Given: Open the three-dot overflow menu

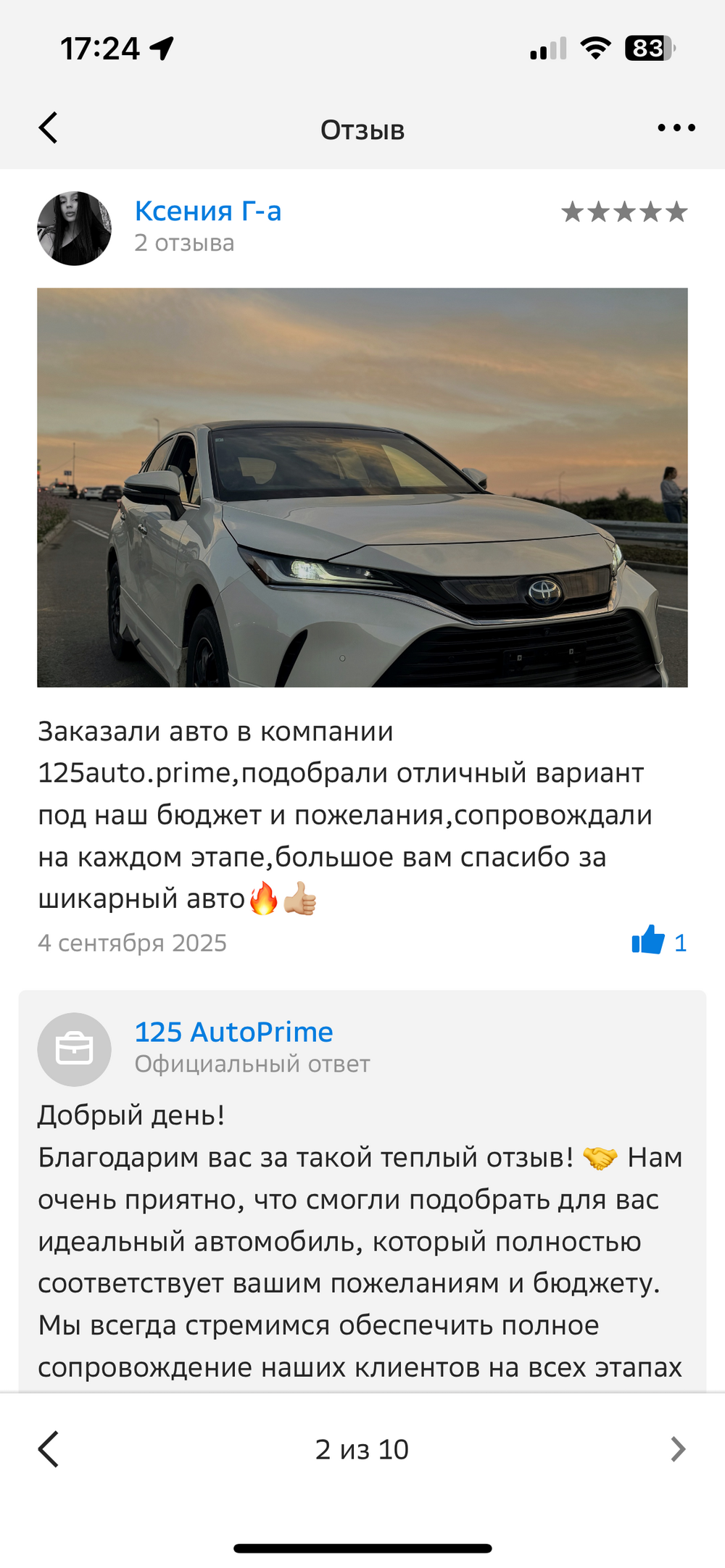Looking at the screenshot, I should (x=676, y=128).
